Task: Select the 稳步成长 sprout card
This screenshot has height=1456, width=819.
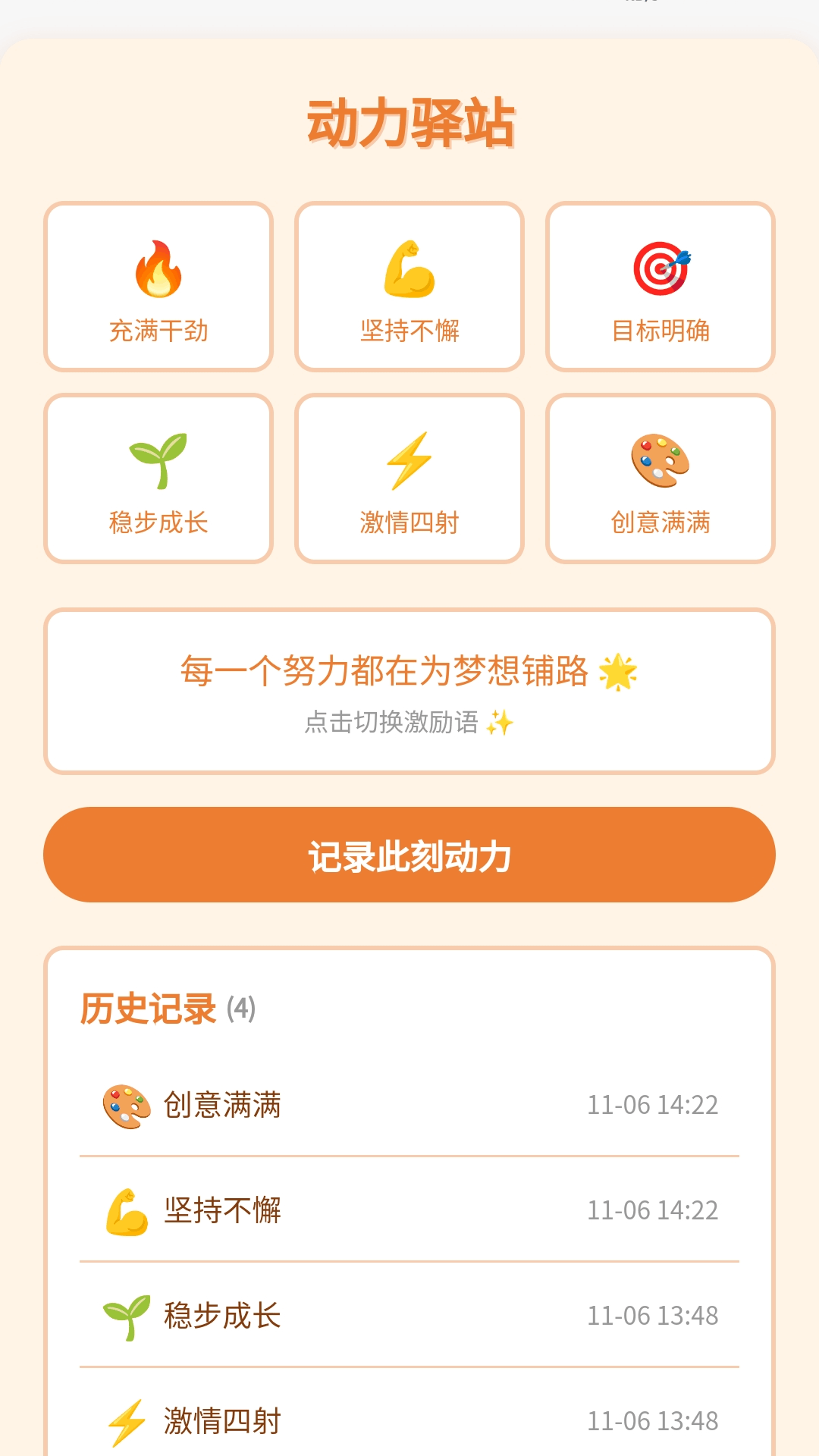Action: [x=158, y=476]
